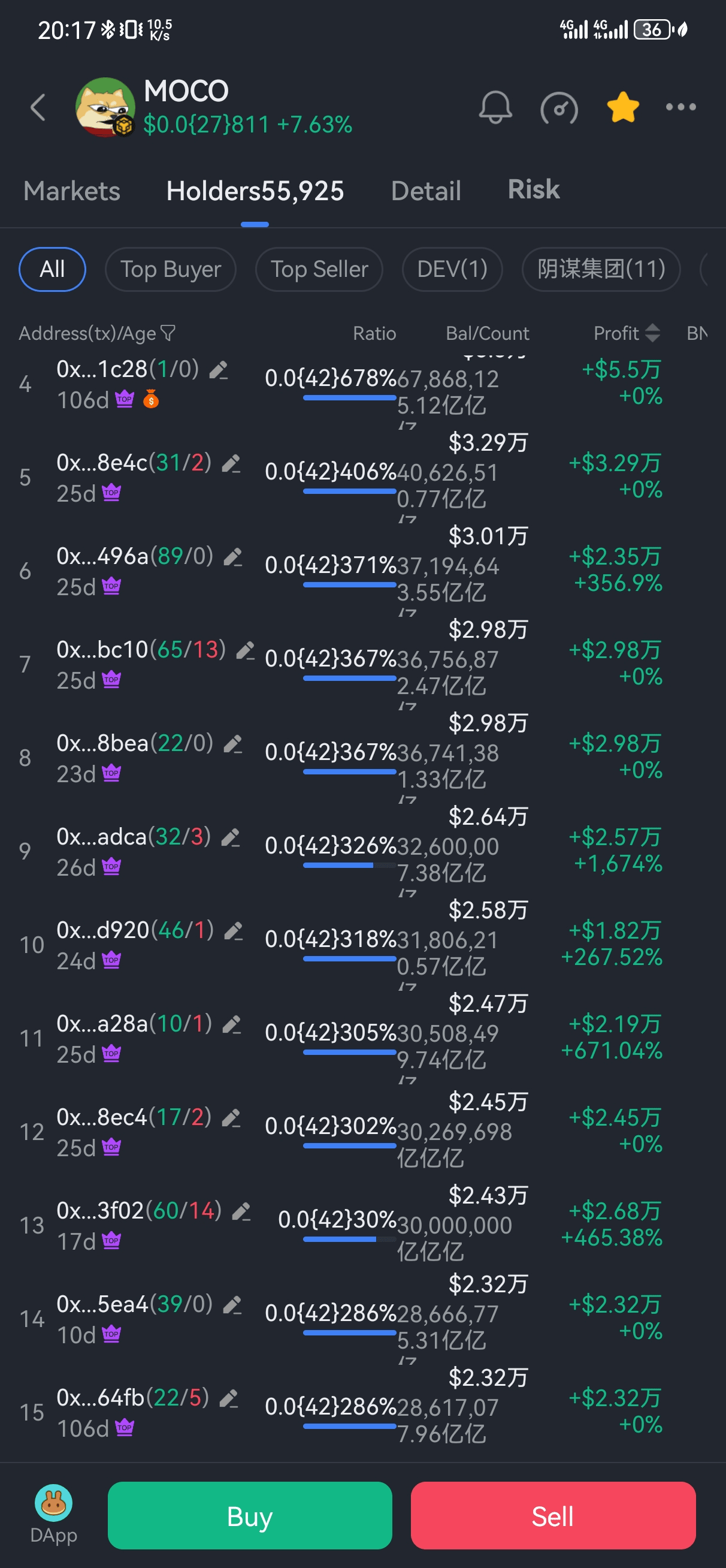The width and height of the screenshot is (726, 1568).
Task: Switch to the Markets tab
Action: pos(72,191)
